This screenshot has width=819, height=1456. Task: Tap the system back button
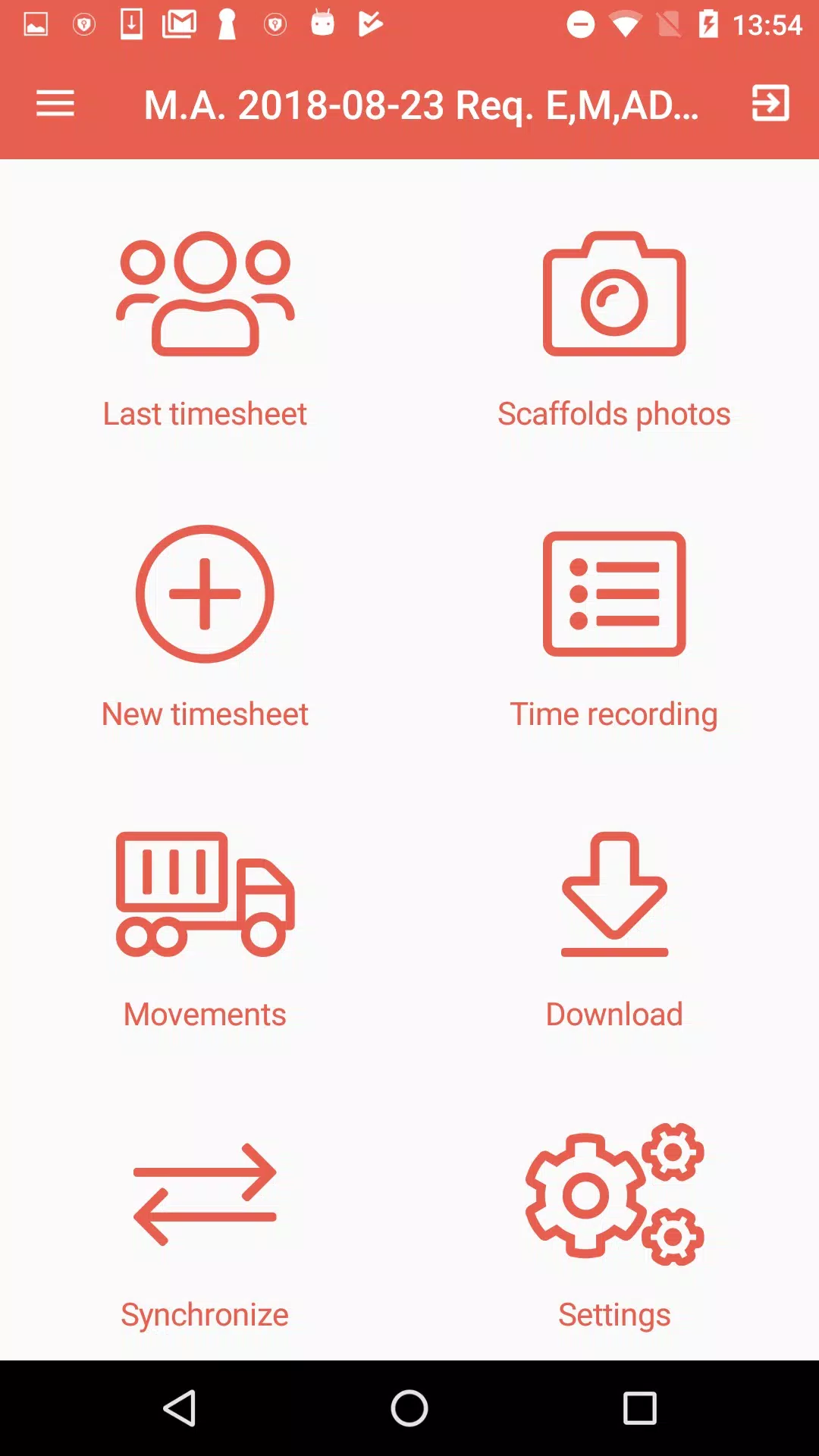180,1408
